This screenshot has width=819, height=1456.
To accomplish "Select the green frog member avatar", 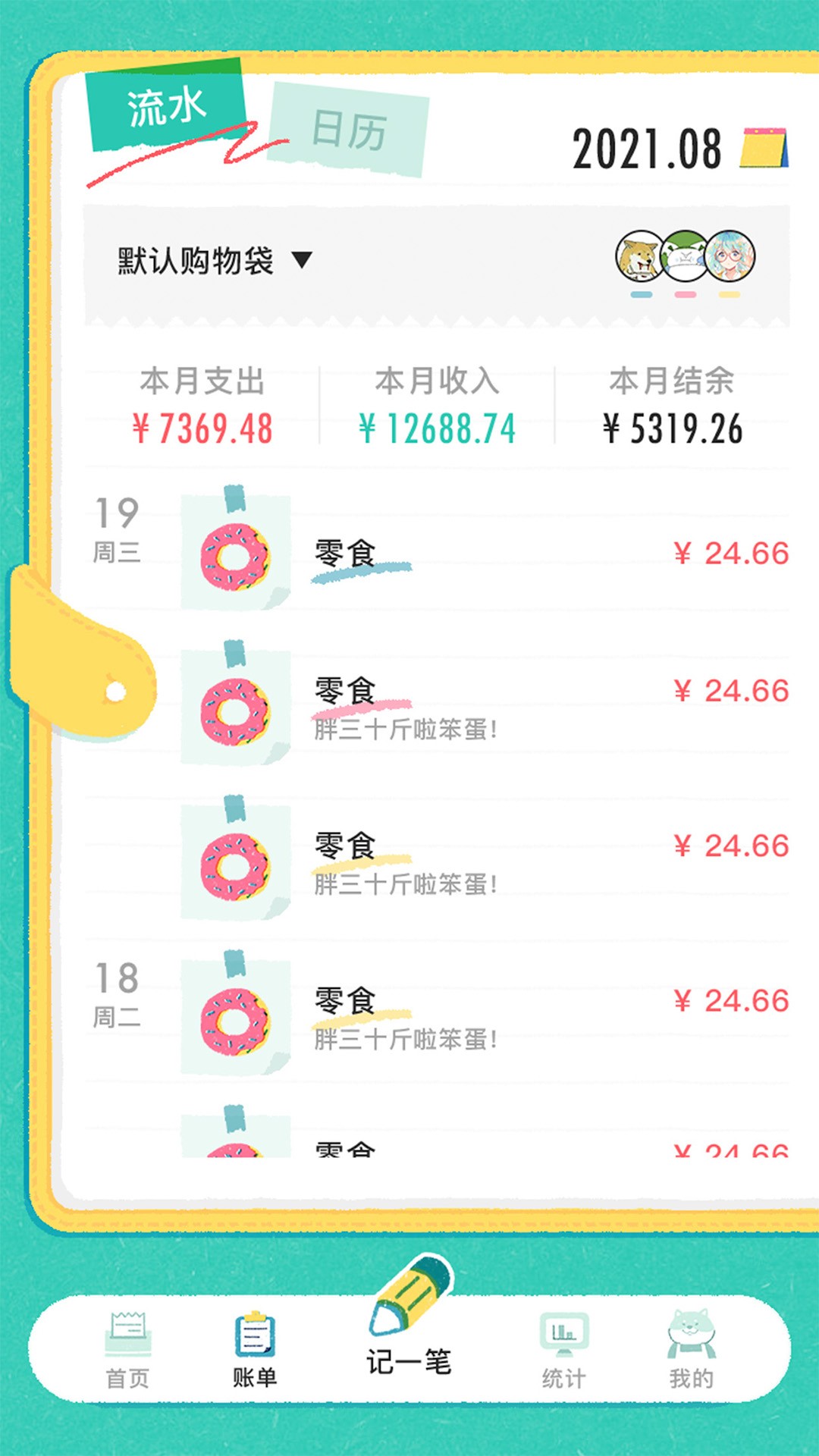I will pyautogui.click(x=685, y=257).
